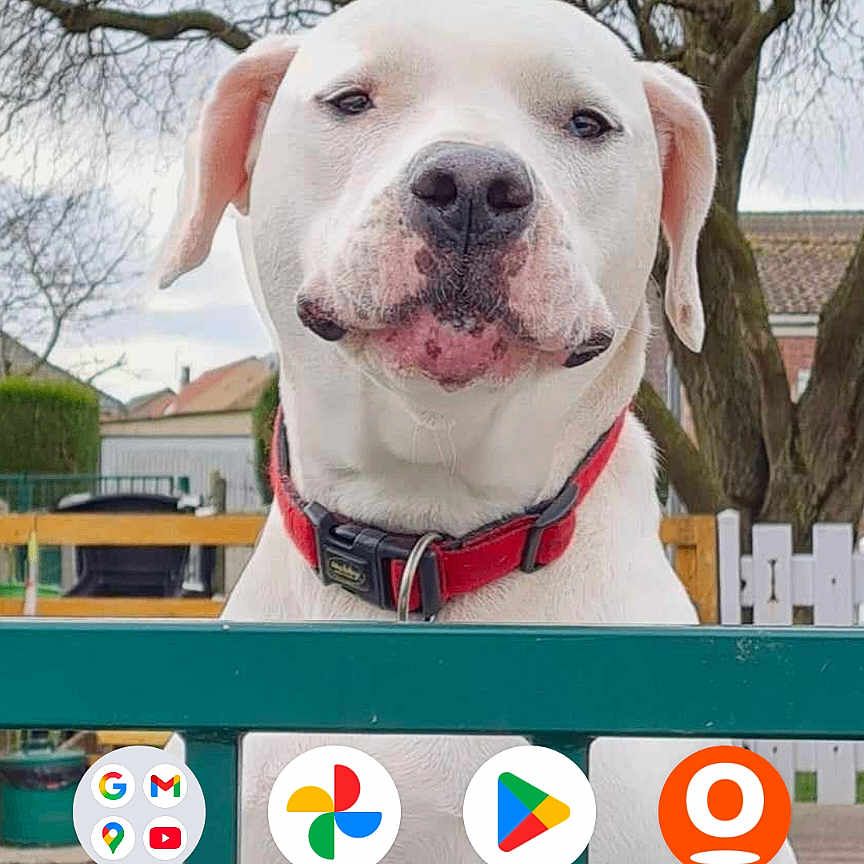Open the Google apps folder
Screen dimensions: 864x864
pos(139,811)
